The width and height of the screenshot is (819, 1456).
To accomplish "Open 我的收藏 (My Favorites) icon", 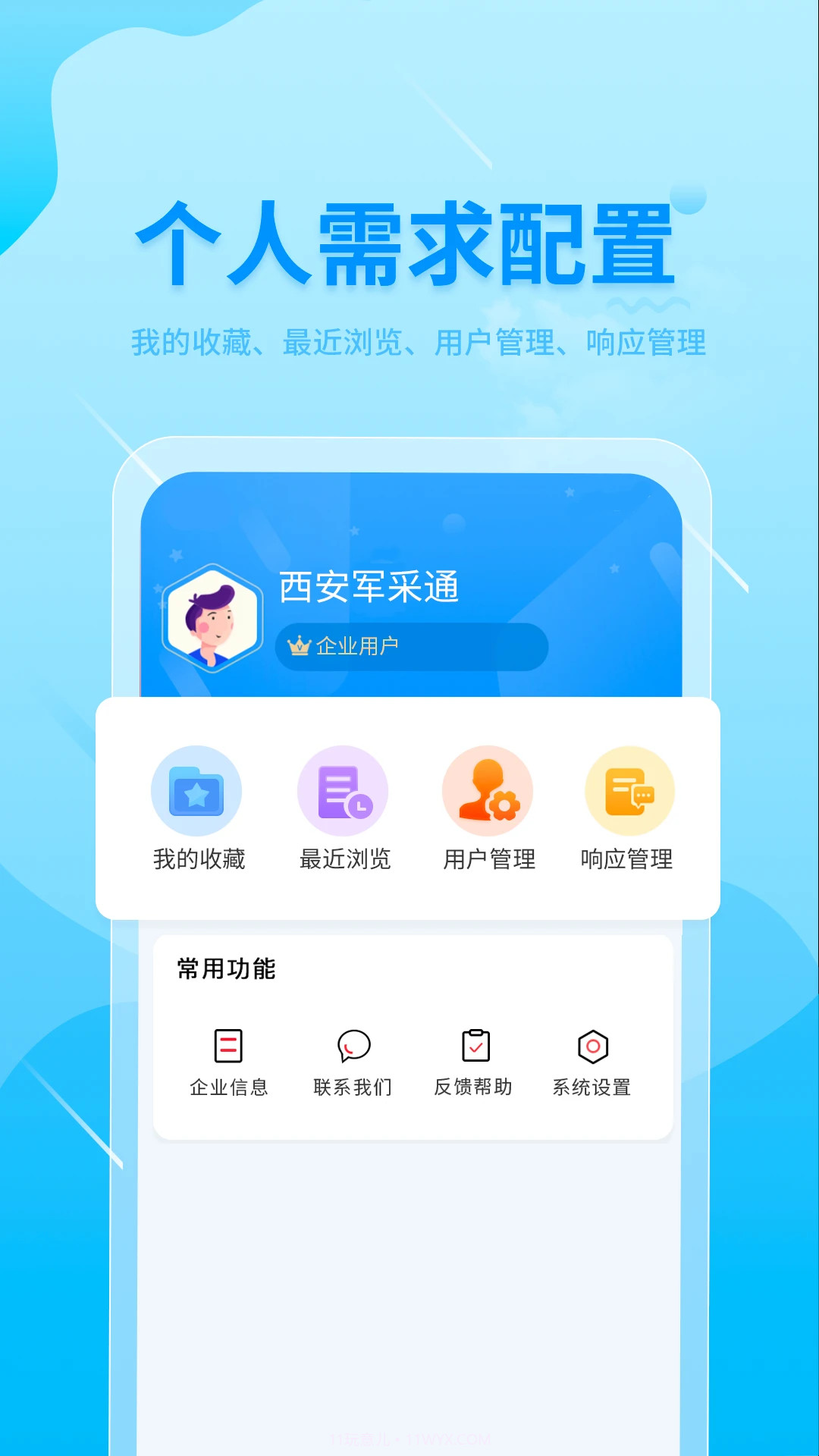I will (196, 790).
